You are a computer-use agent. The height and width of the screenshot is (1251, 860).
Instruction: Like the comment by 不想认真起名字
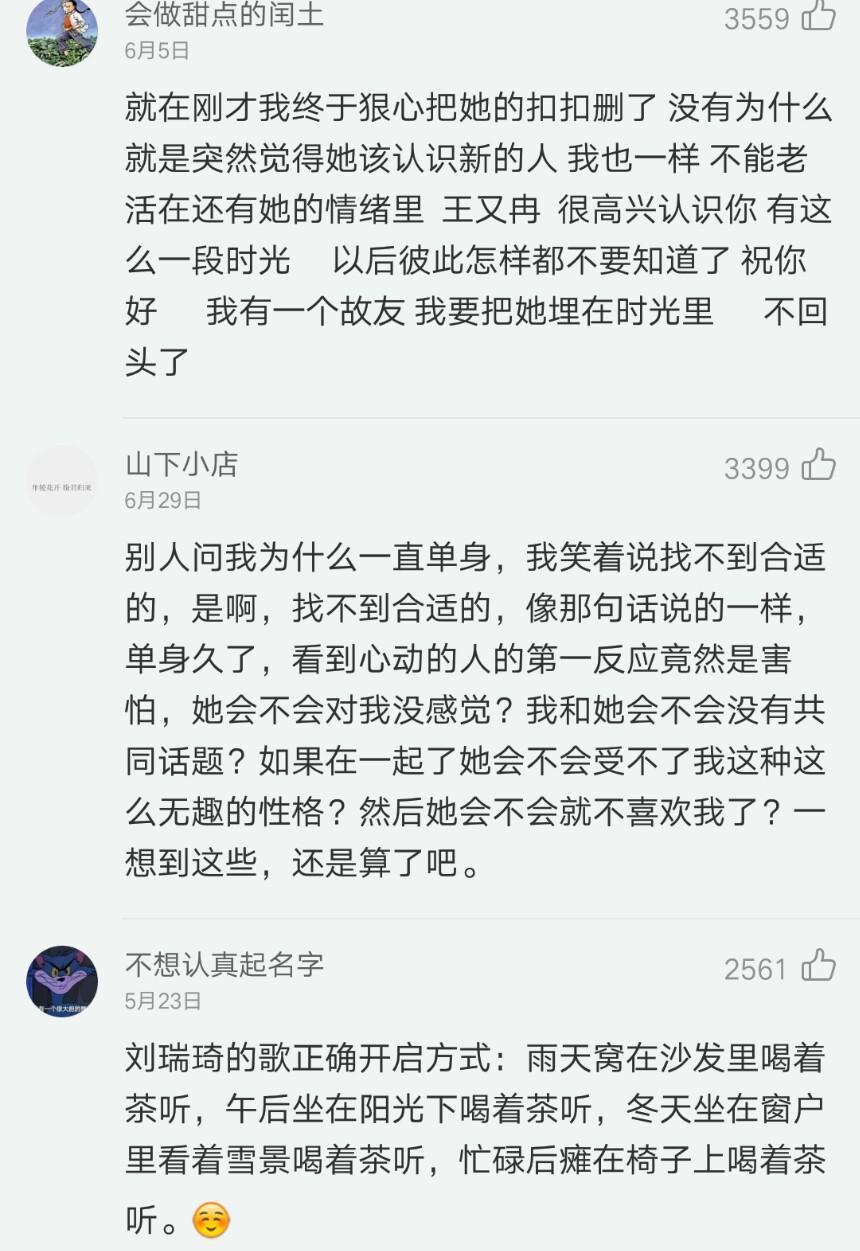point(818,967)
